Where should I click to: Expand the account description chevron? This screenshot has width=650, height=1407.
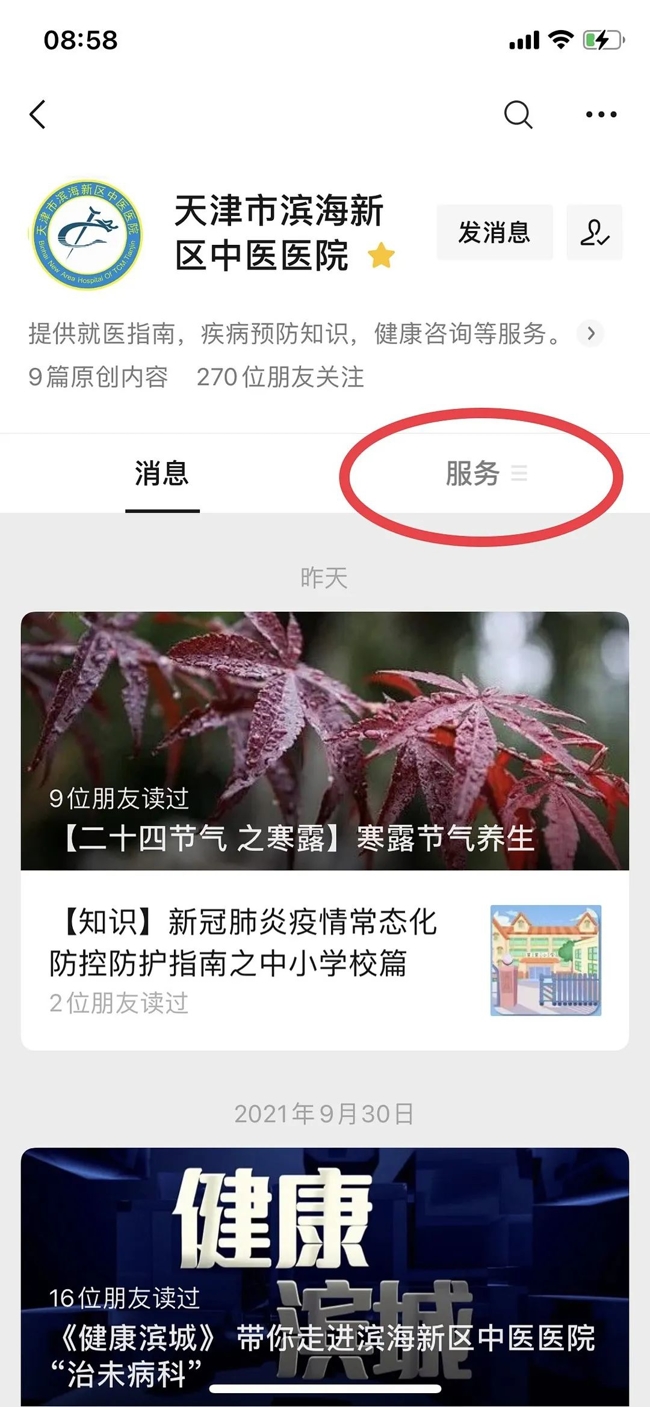591,333
